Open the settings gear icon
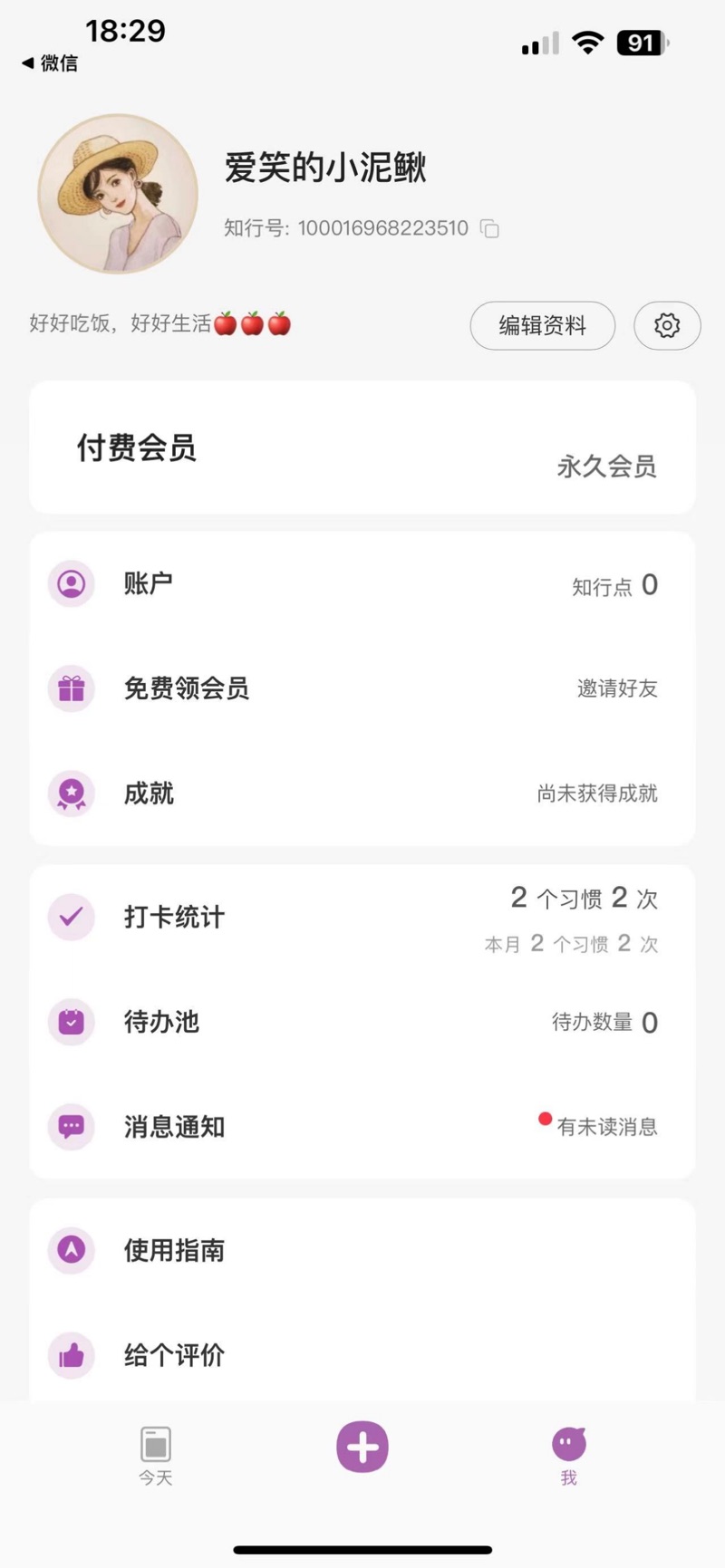The height and width of the screenshot is (1568, 725). [667, 325]
